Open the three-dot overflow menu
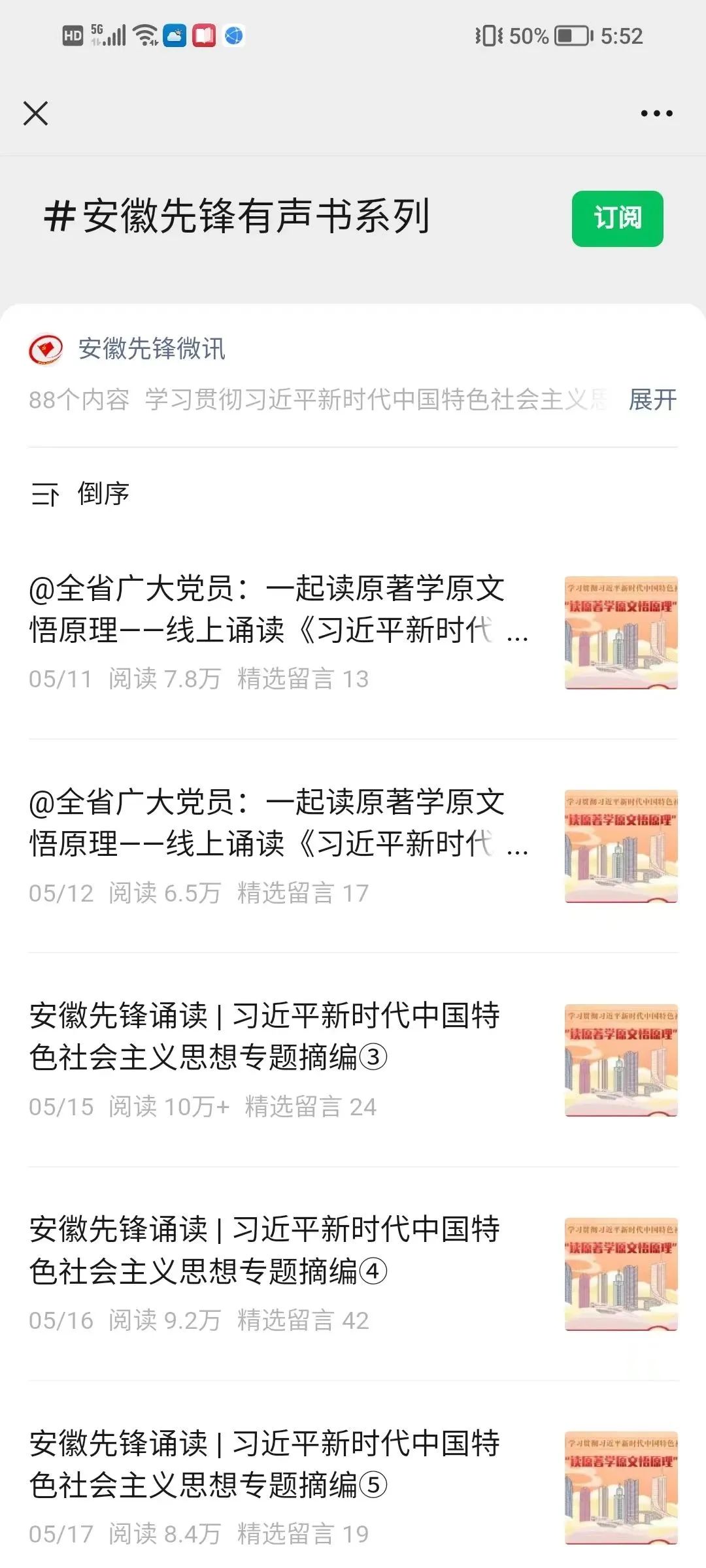 pyautogui.click(x=656, y=114)
